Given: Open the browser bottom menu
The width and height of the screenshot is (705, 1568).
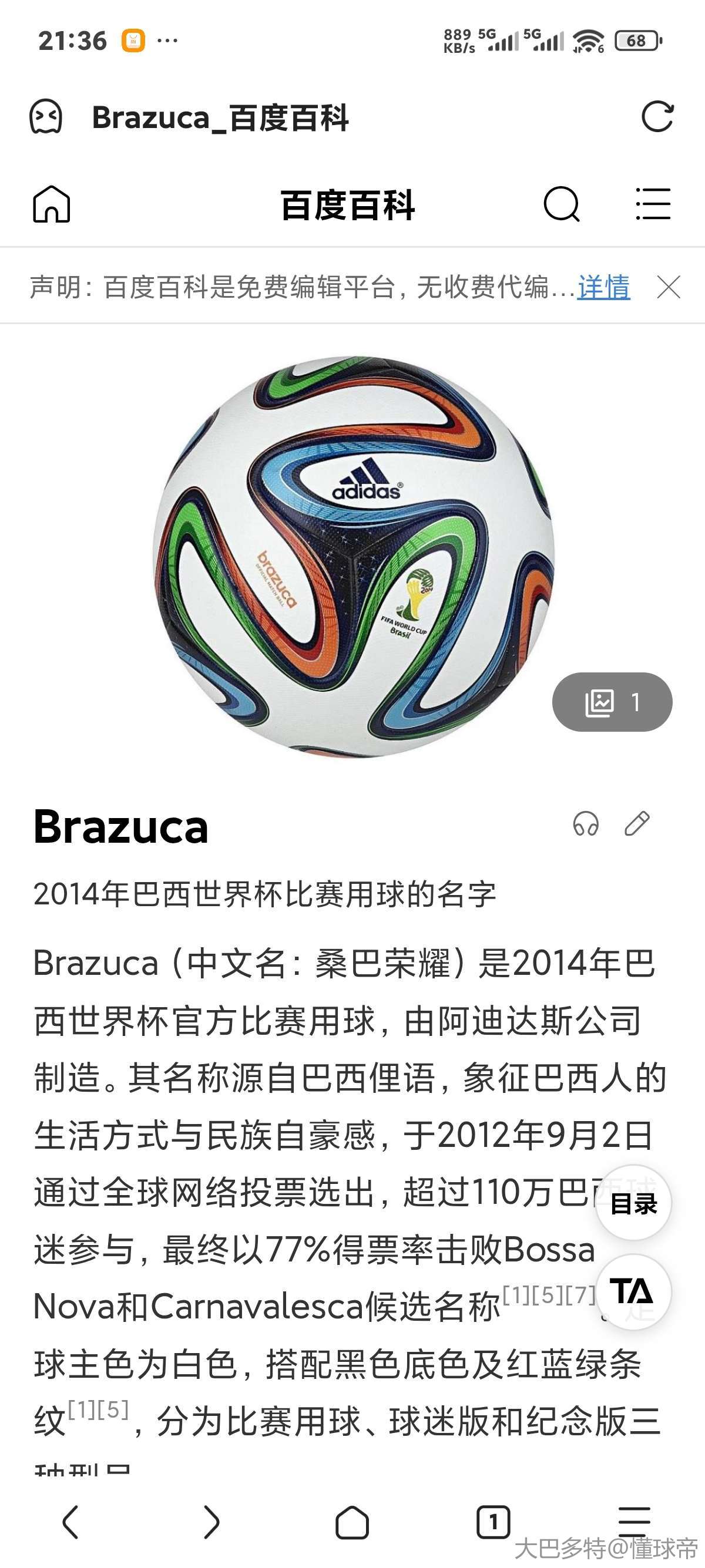Looking at the screenshot, I should click(x=634, y=1521).
